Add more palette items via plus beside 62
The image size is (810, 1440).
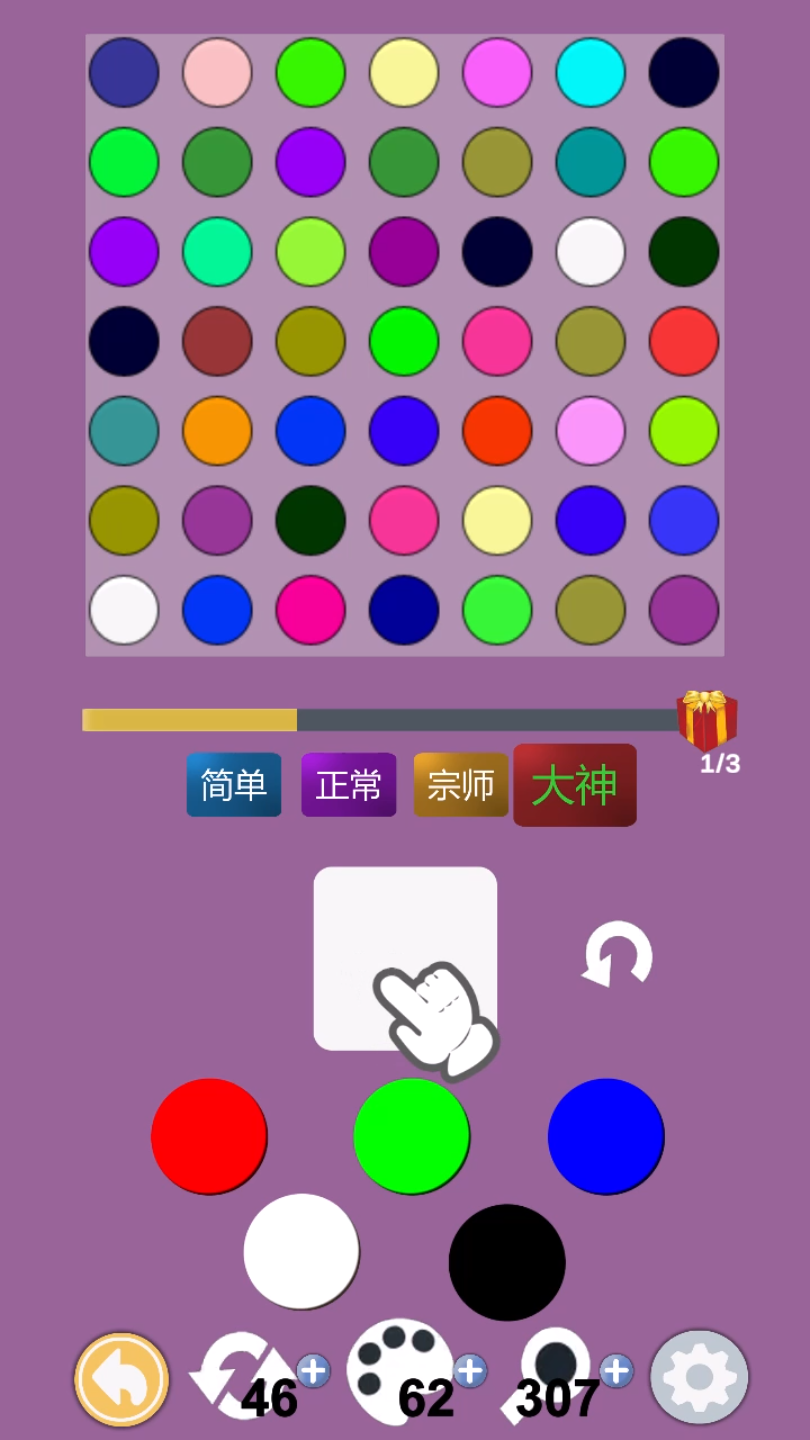click(470, 1370)
